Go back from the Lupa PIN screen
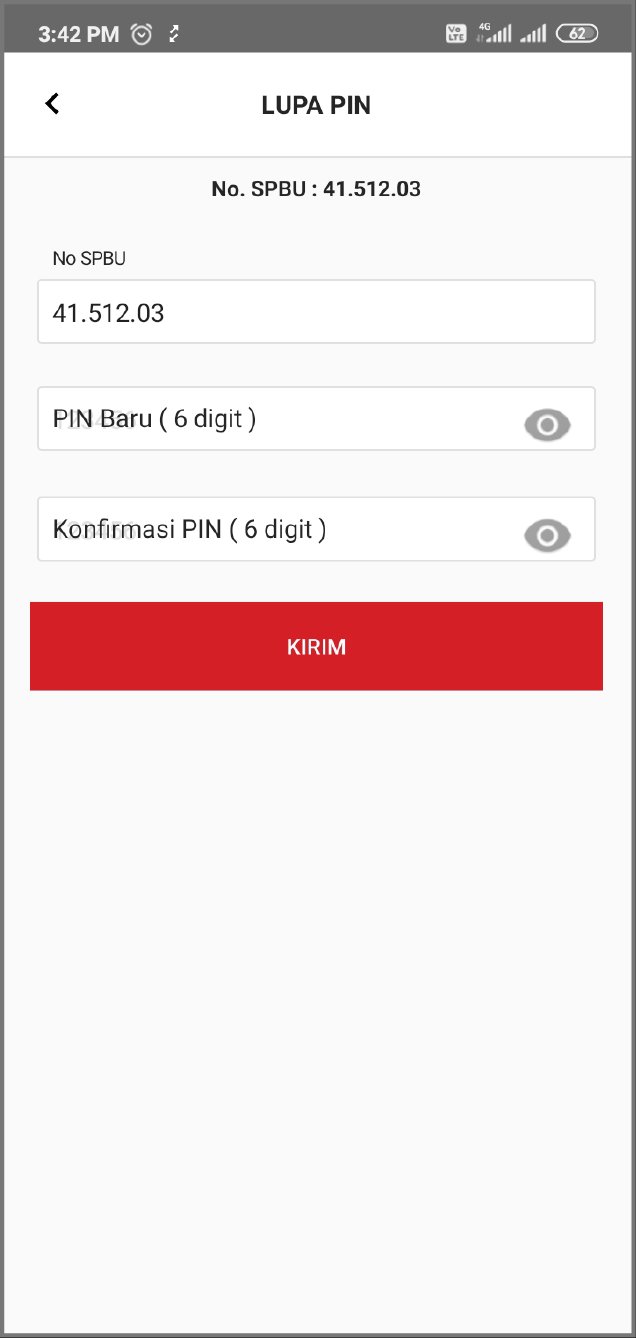 click(52, 103)
